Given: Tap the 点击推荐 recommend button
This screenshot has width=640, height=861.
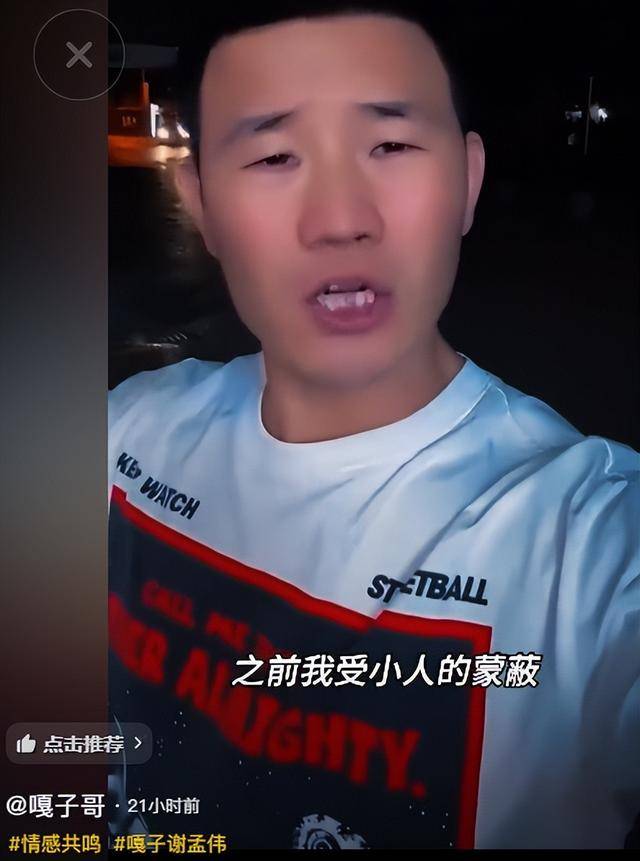Looking at the screenshot, I should (x=80, y=744).
